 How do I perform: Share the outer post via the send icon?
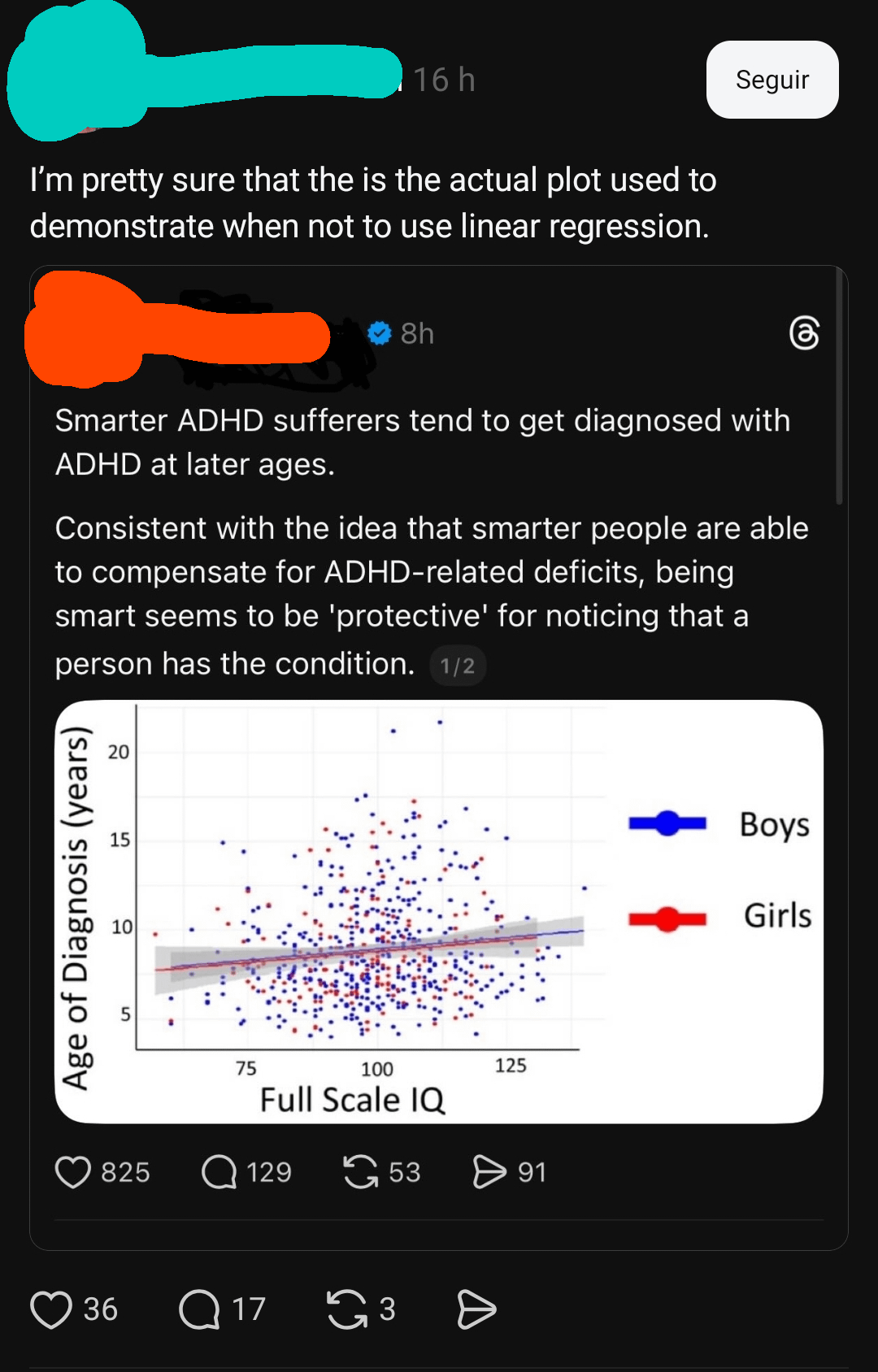pyautogui.click(x=476, y=1309)
